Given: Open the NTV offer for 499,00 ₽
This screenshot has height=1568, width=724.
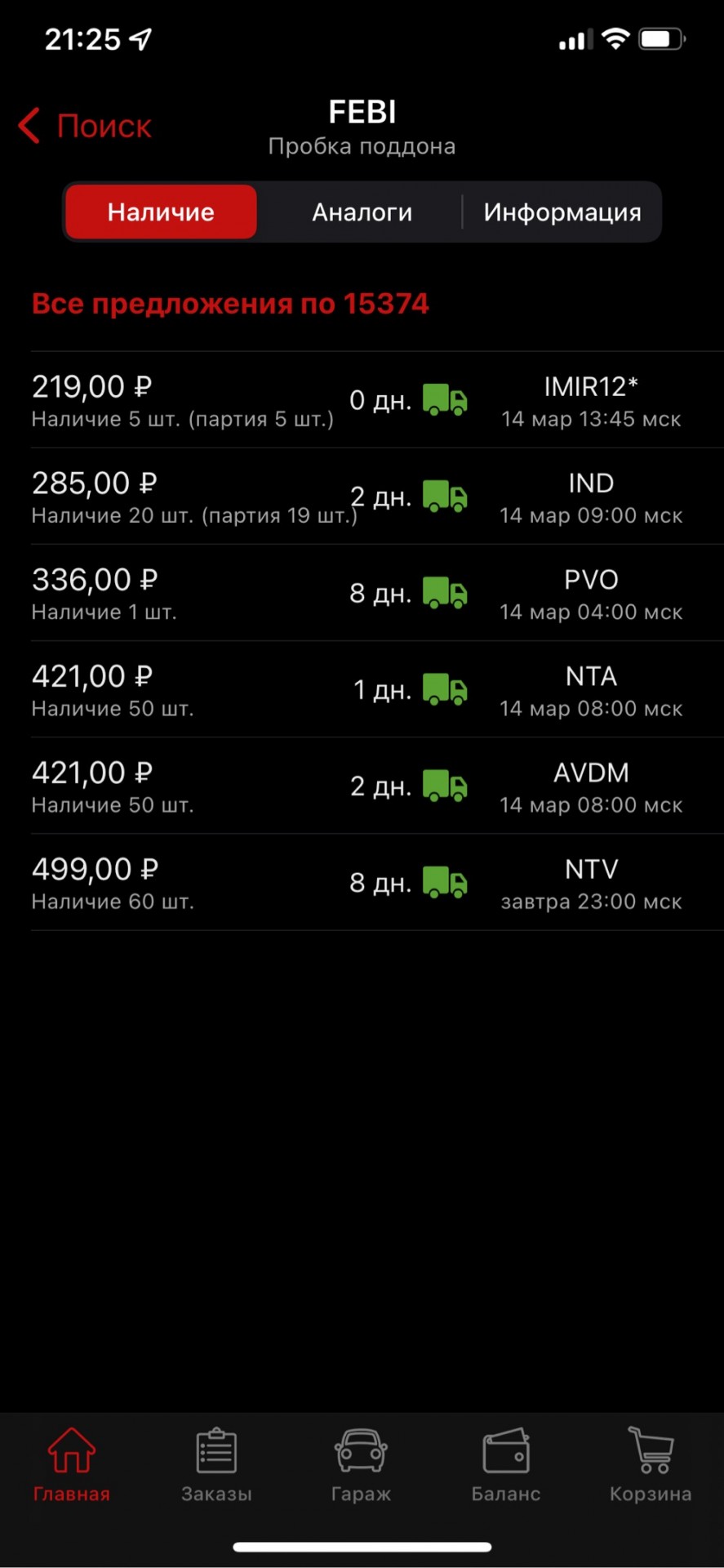Looking at the screenshot, I should [x=377, y=882].
